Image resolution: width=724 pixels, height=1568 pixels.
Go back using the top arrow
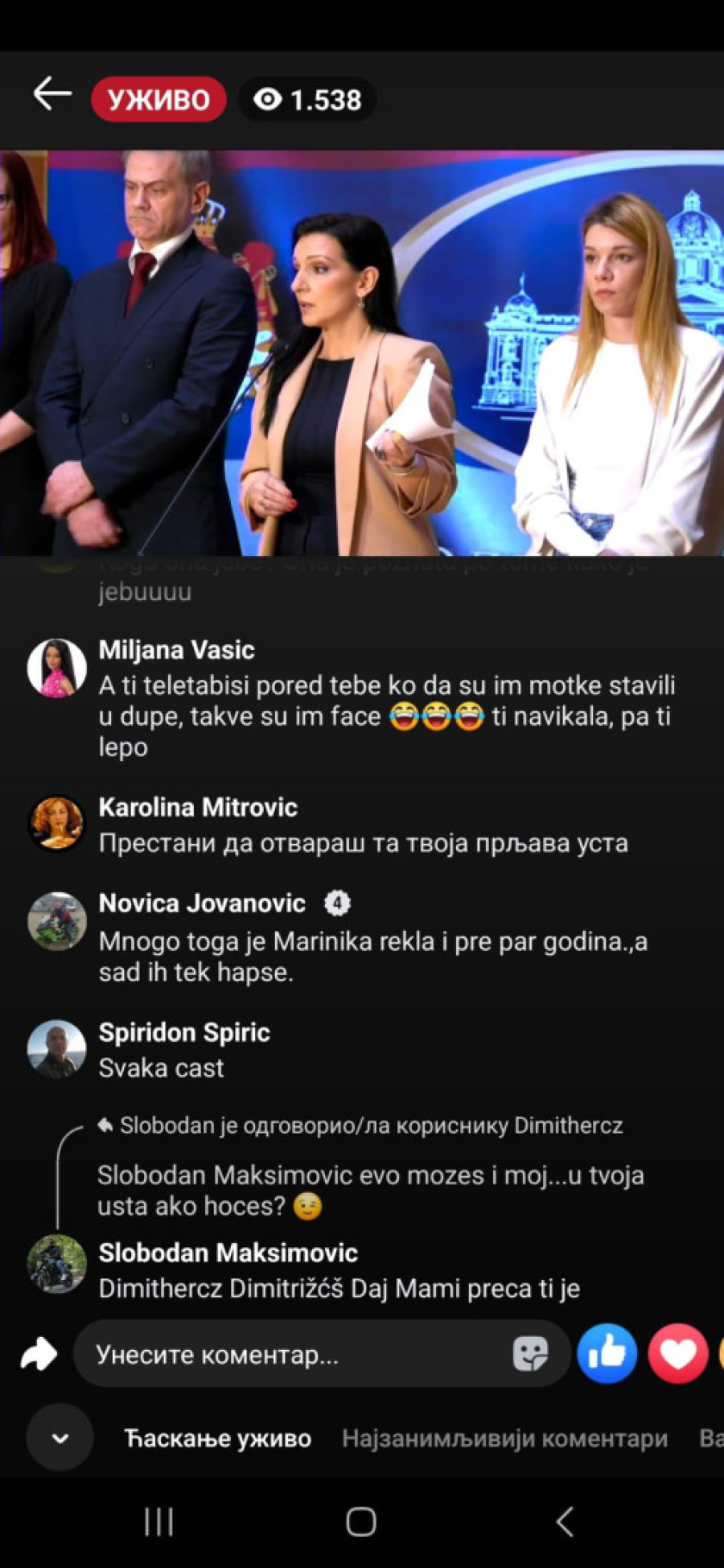52,95
